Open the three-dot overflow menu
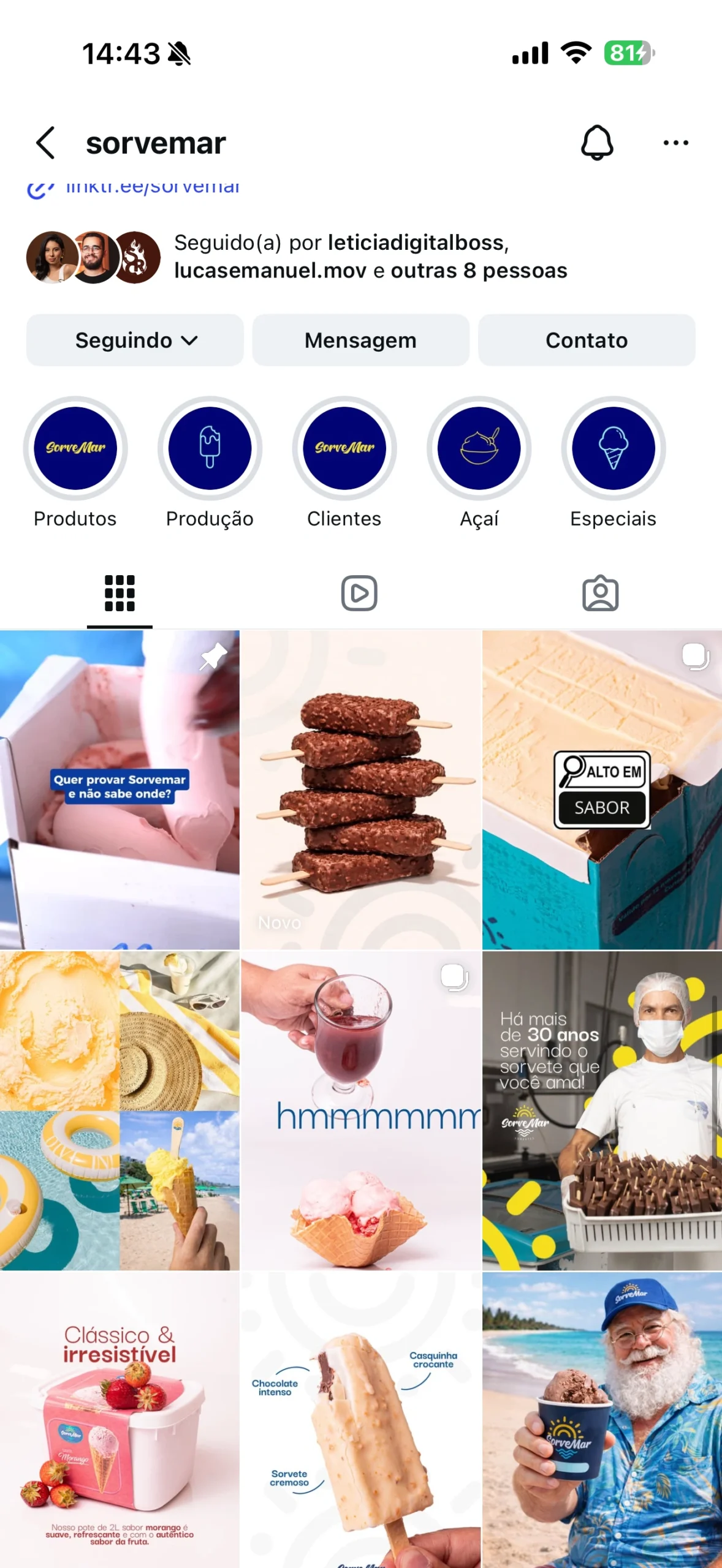 pos(675,143)
